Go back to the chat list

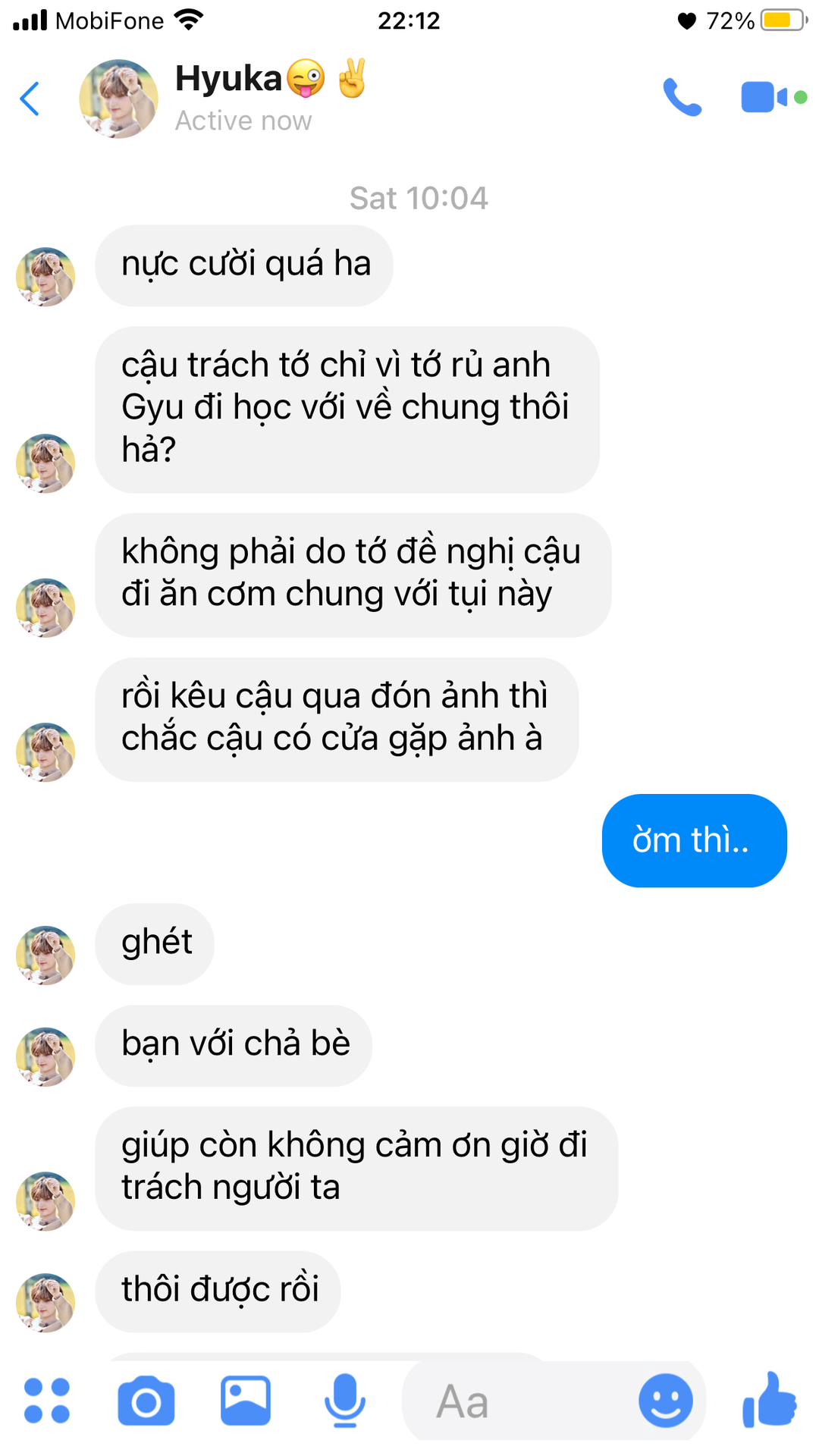[x=30, y=99]
